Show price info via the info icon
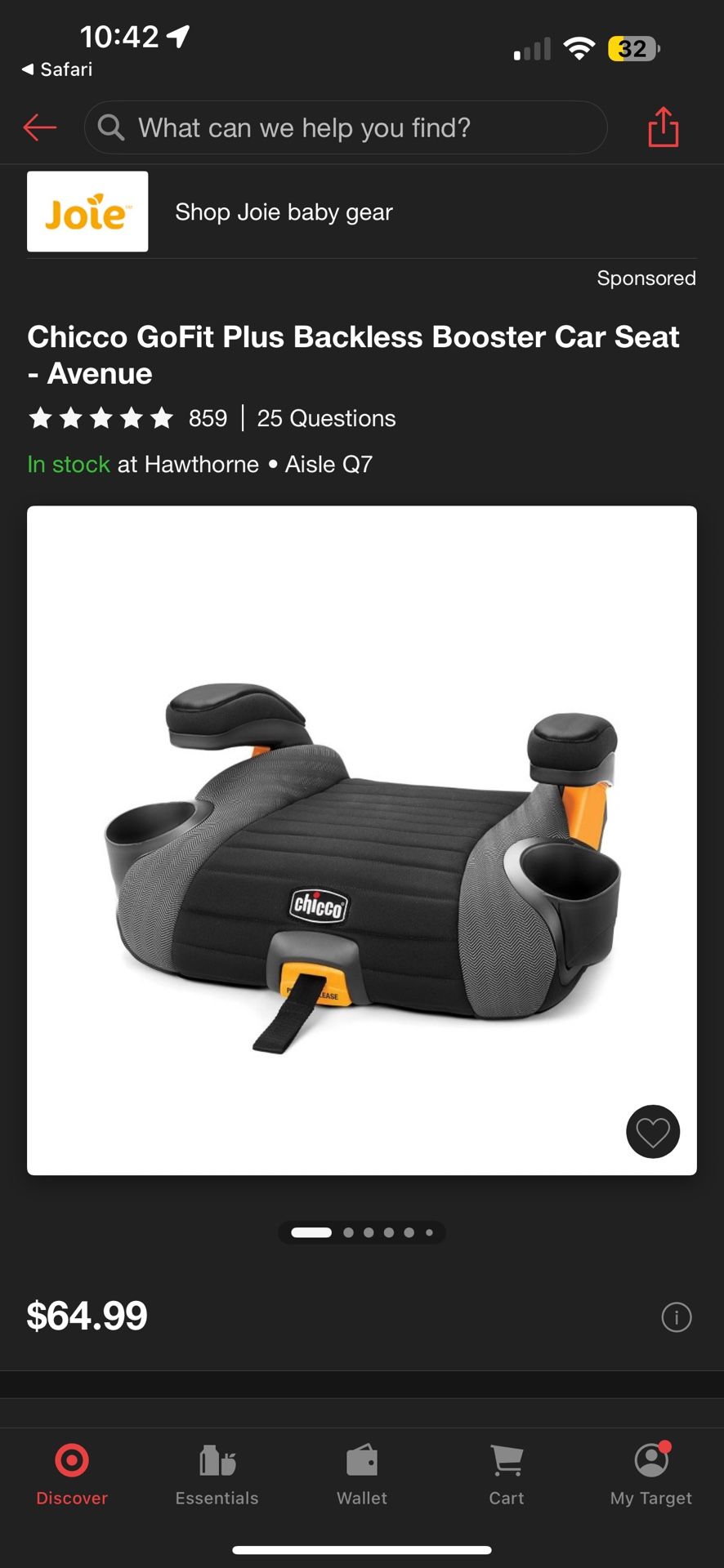Screen dimensions: 724x1568 tap(676, 1317)
